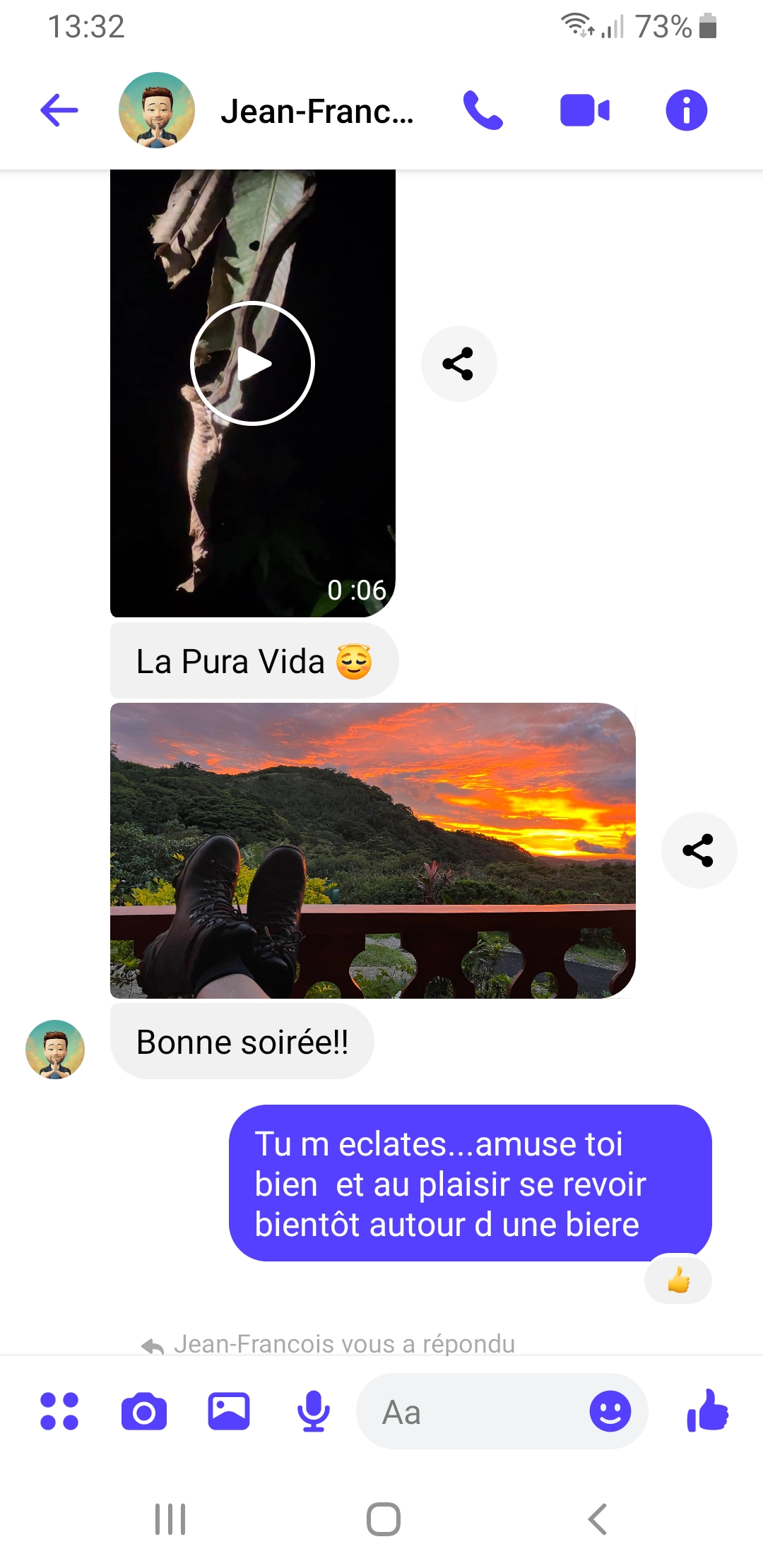View the thumbs-up reaction on the message
The height and width of the screenshot is (1568, 763).
pos(678,1280)
